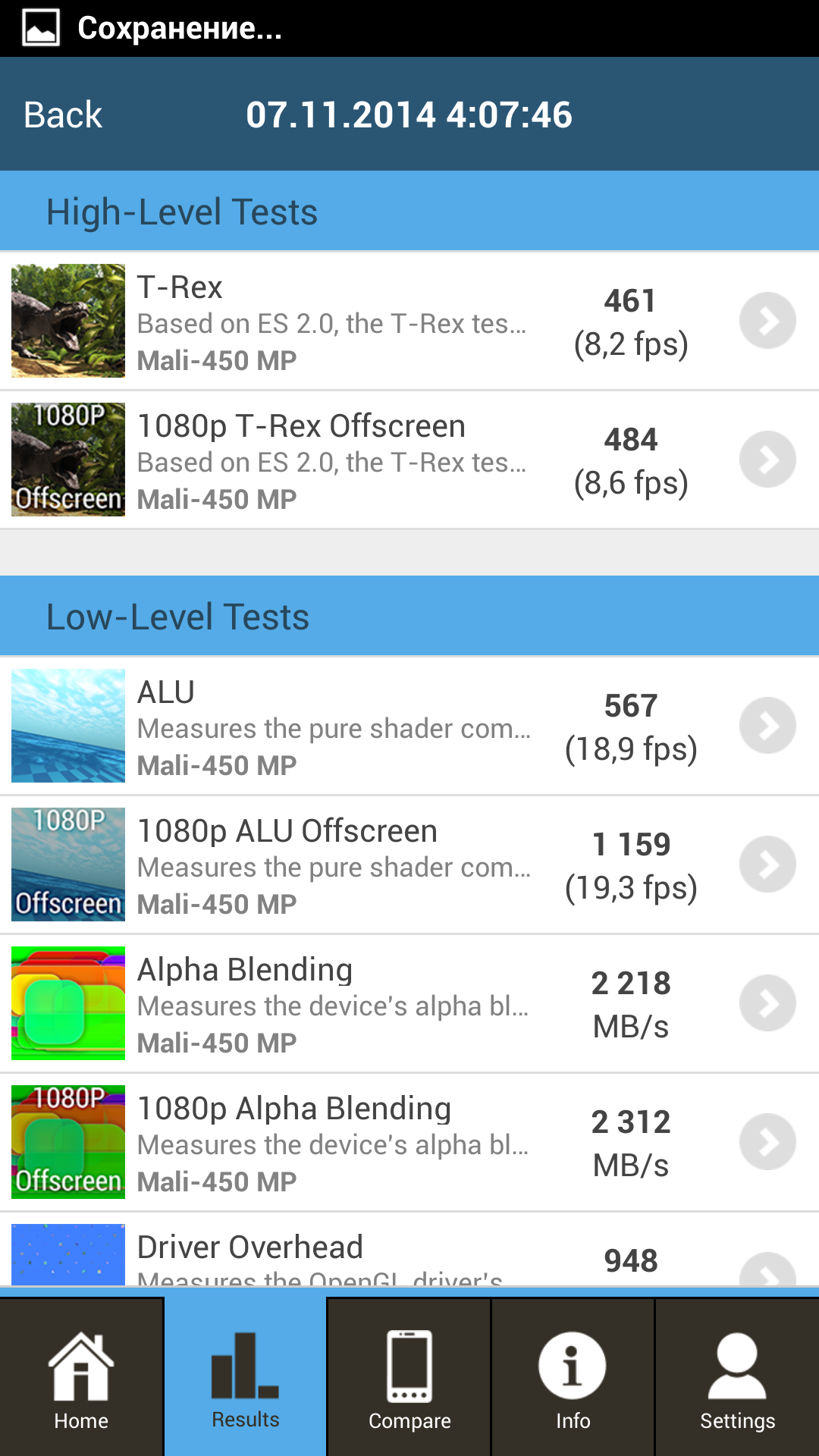Open the Info tab

[573, 1378]
